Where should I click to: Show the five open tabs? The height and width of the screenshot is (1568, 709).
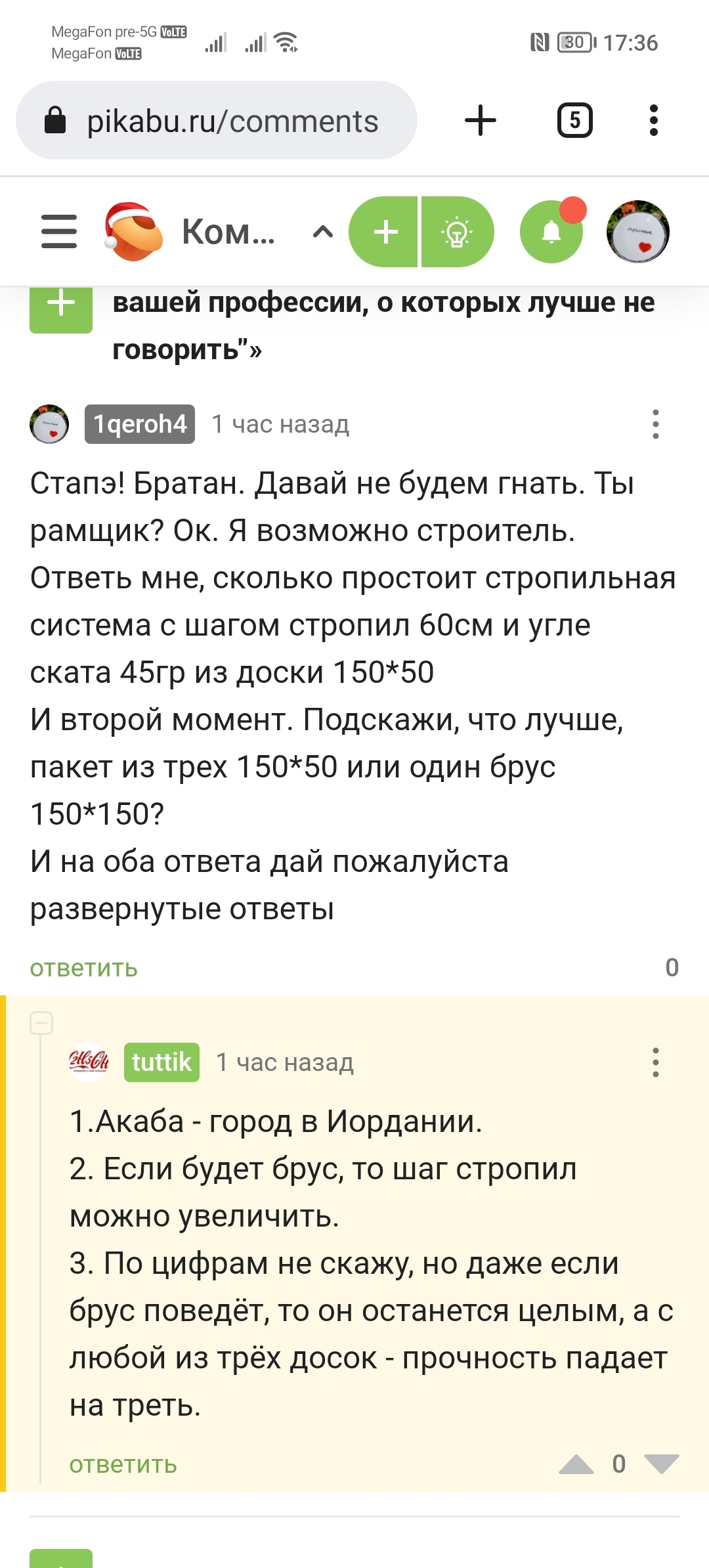click(574, 121)
